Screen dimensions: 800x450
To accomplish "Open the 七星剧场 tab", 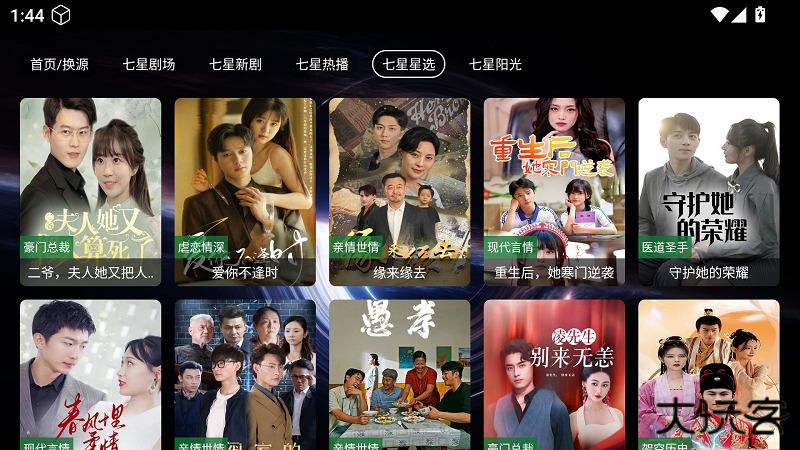I will click(149, 64).
